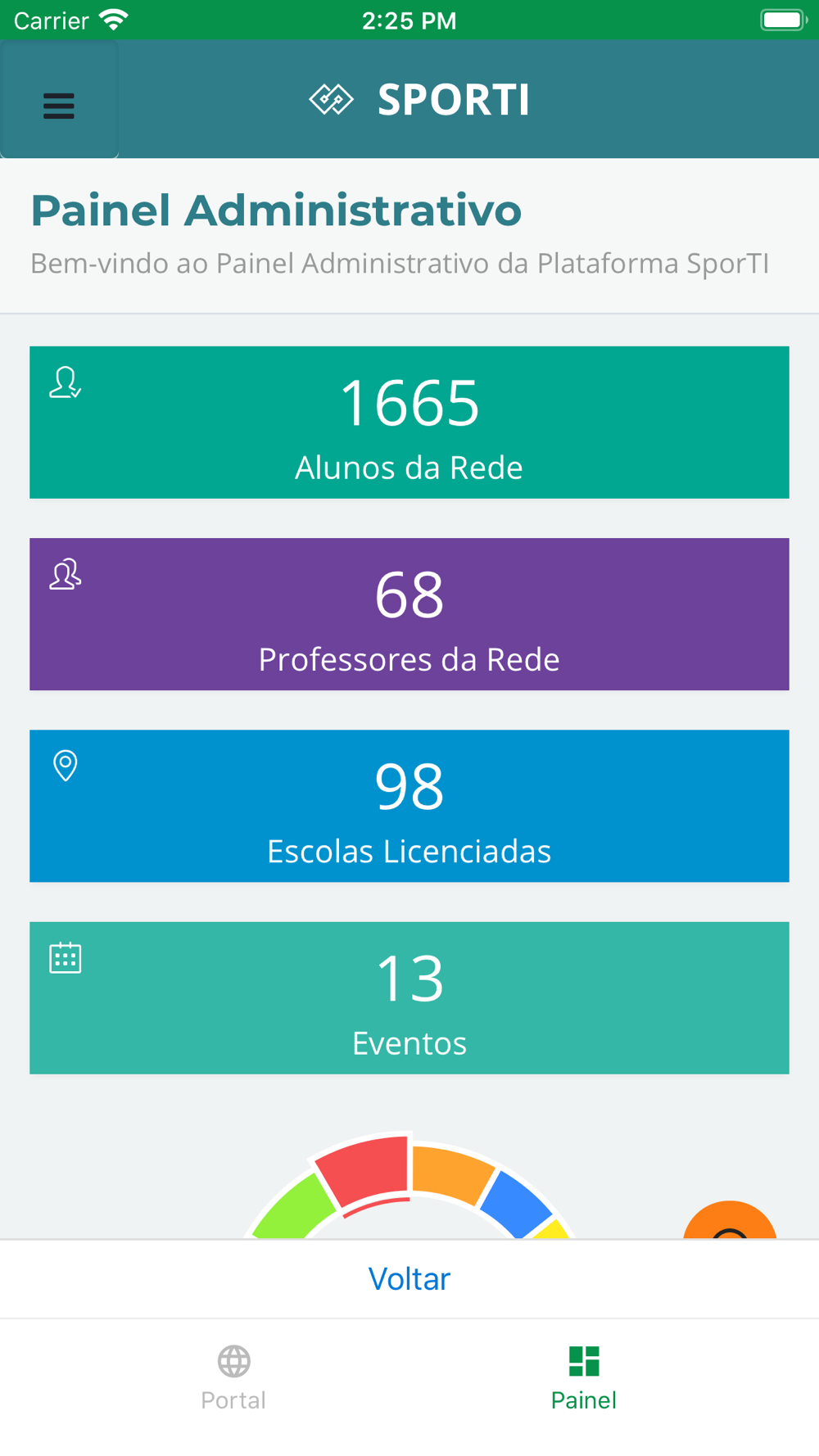
Task: Tap the Voltar button
Action: pos(409,1279)
